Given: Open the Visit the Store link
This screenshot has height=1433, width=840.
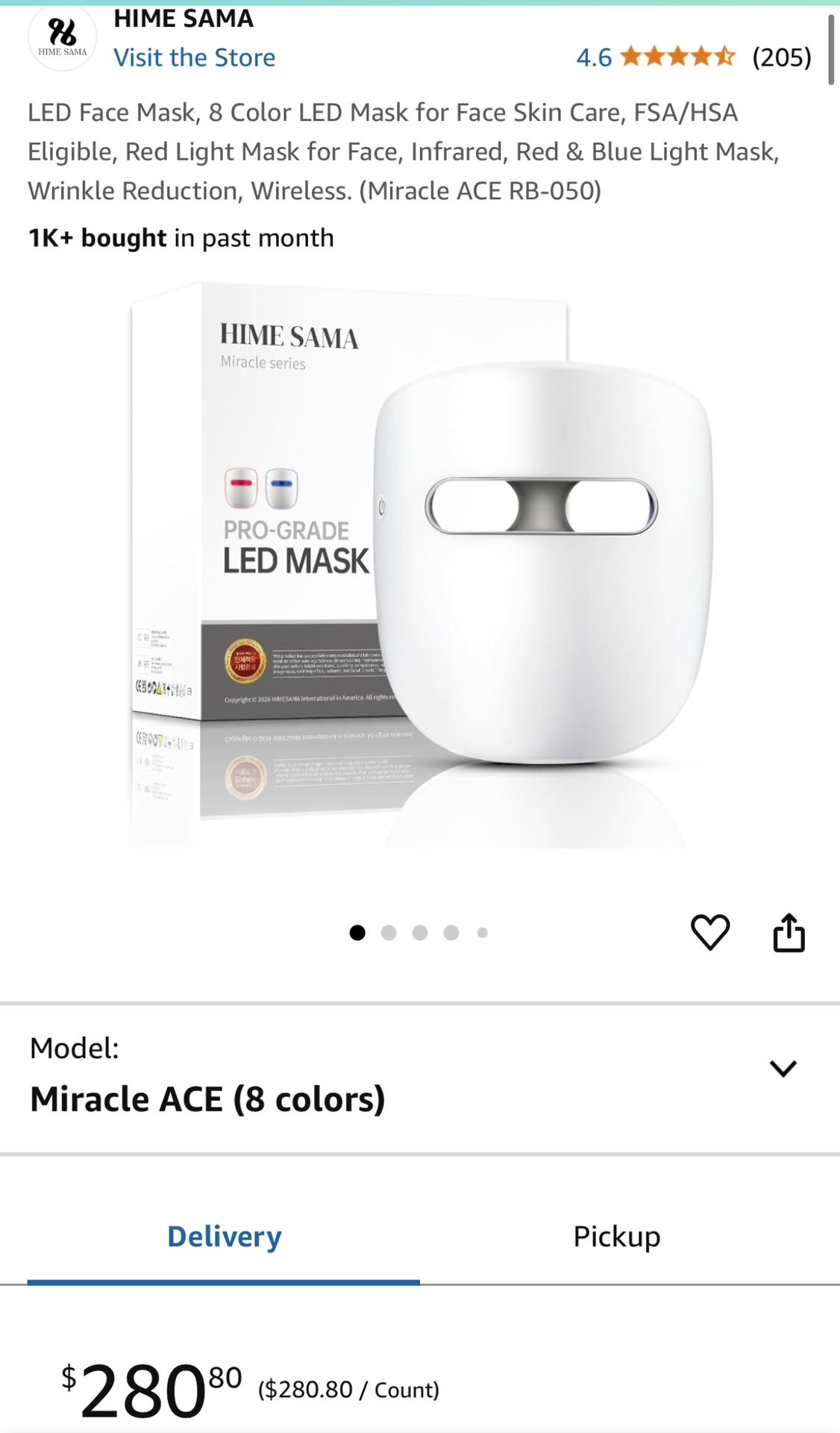Looking at the screenshot, I should 194,57.
